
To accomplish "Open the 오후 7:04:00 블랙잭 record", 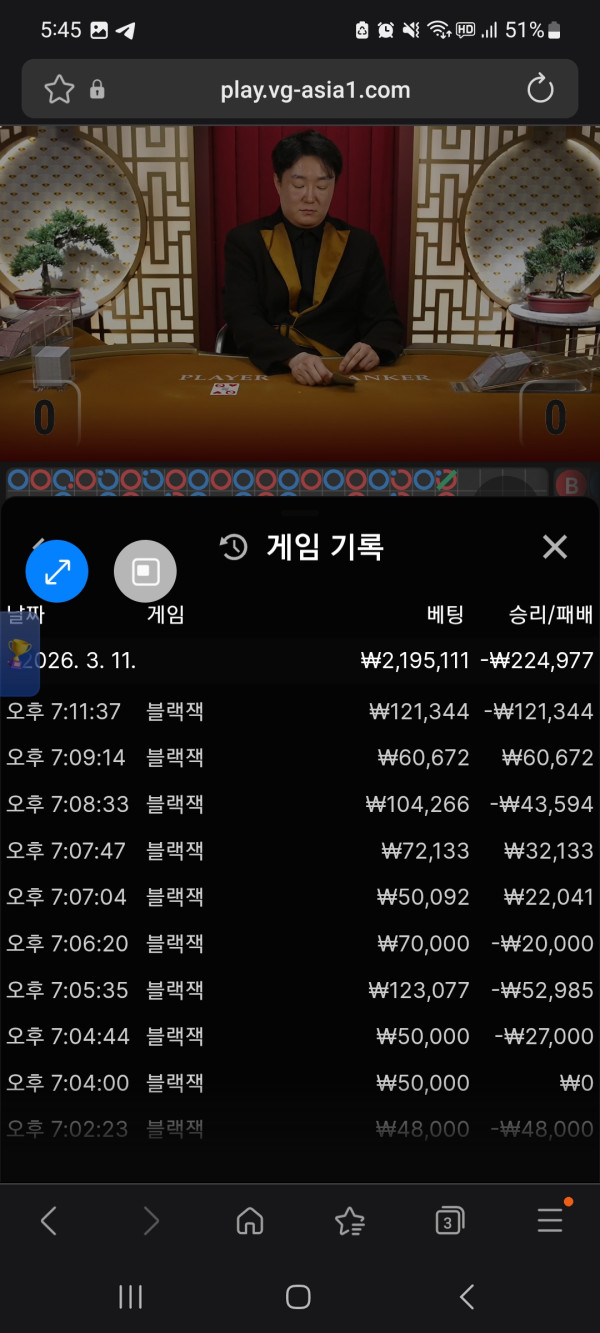I will (300, 1083).
